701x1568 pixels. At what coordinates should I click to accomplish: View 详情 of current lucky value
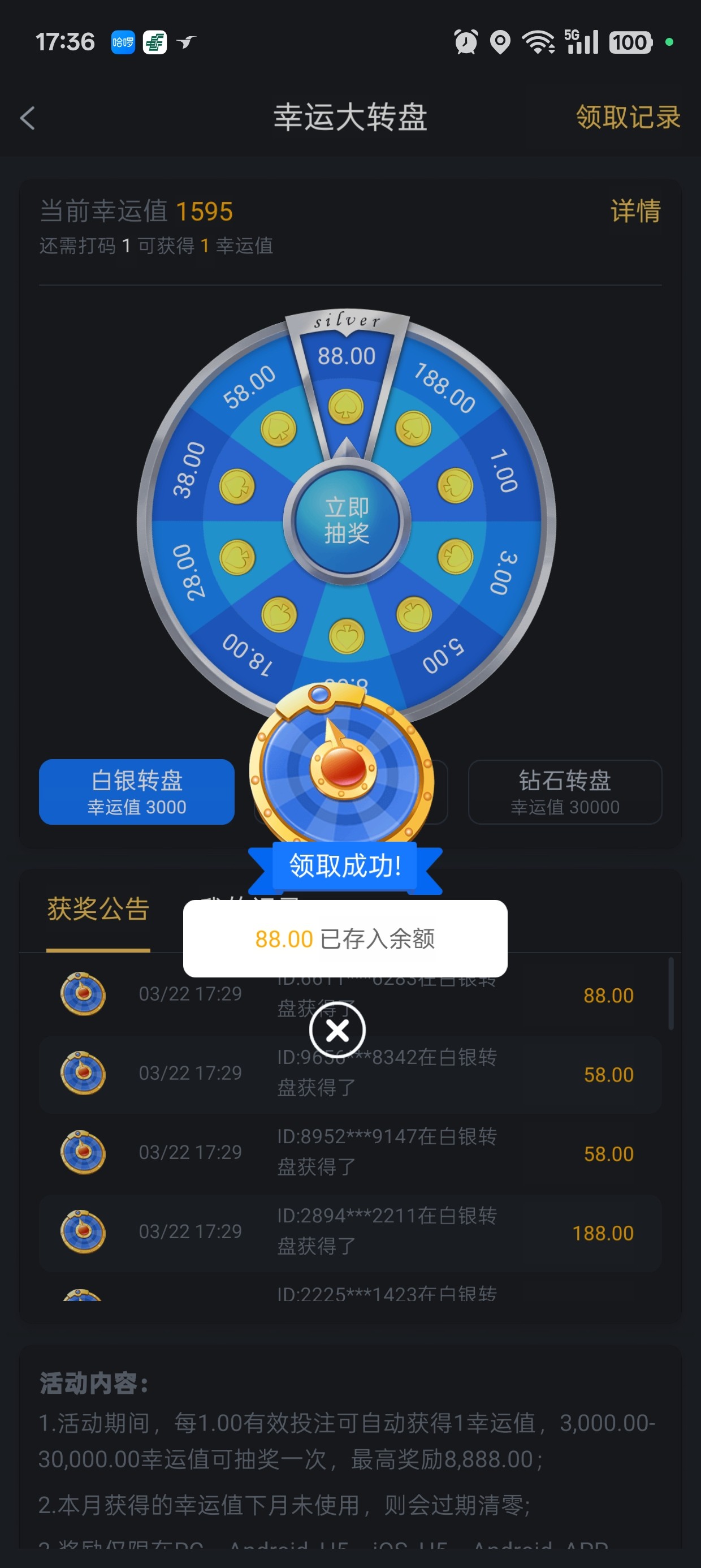tap(635, 212)
